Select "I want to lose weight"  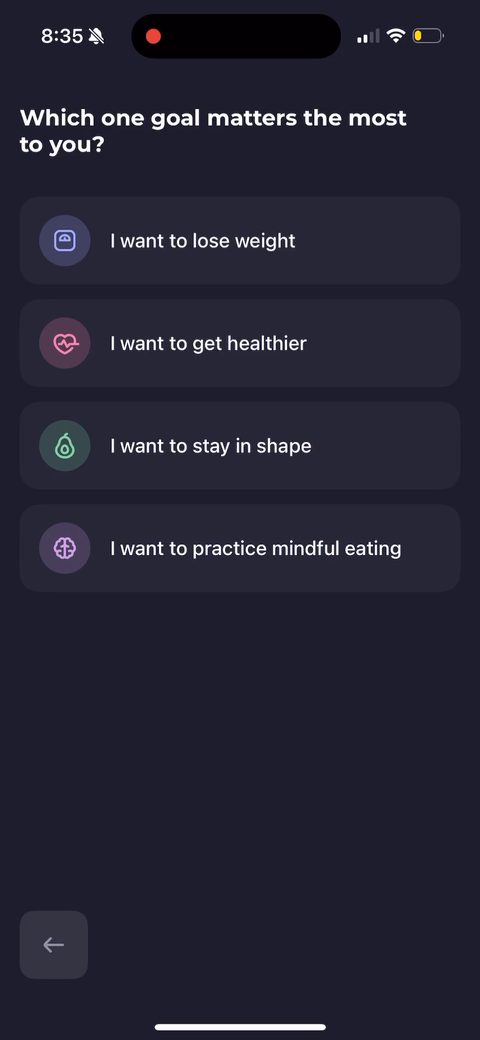(x=240, y=241)
